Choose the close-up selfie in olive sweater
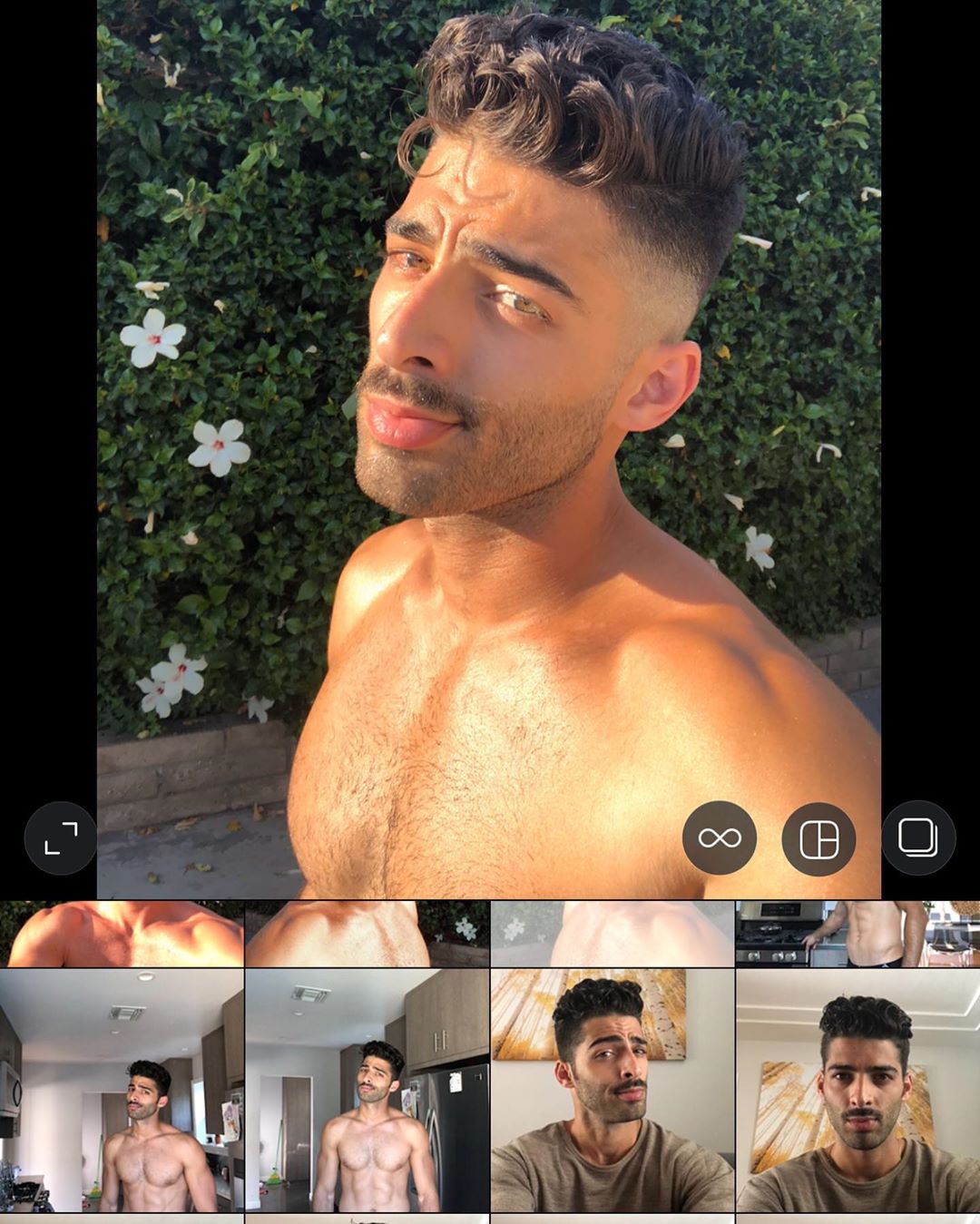This screenshot has height=1224, width=980. [857, 1091]
